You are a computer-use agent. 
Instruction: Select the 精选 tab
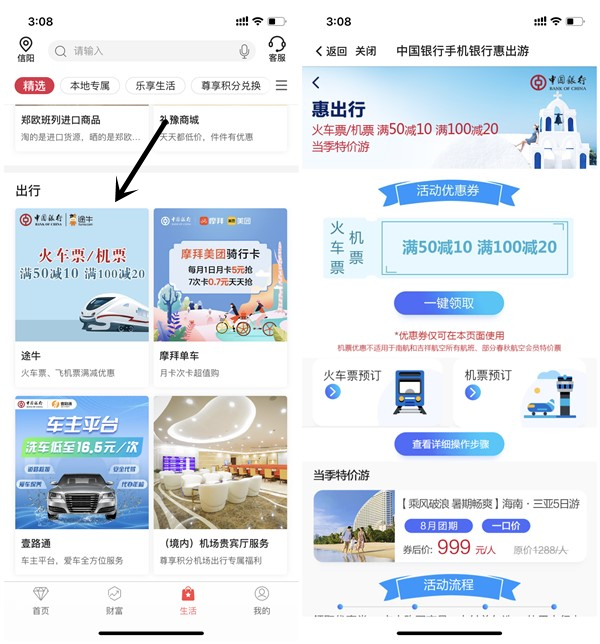tap(35, 86)
